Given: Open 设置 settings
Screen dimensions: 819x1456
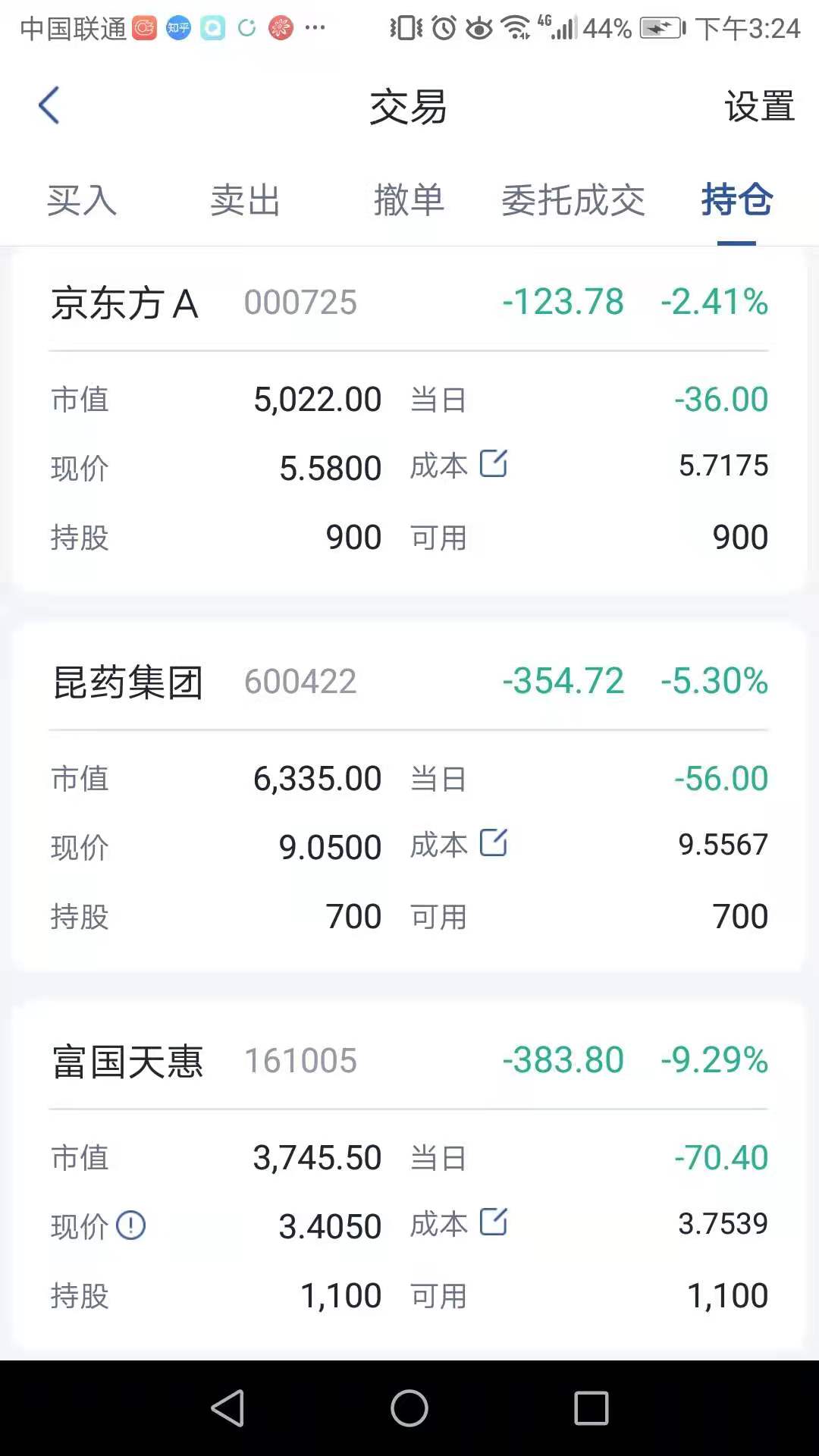Looking at the screenshot, I should click(x=759, y=106).
